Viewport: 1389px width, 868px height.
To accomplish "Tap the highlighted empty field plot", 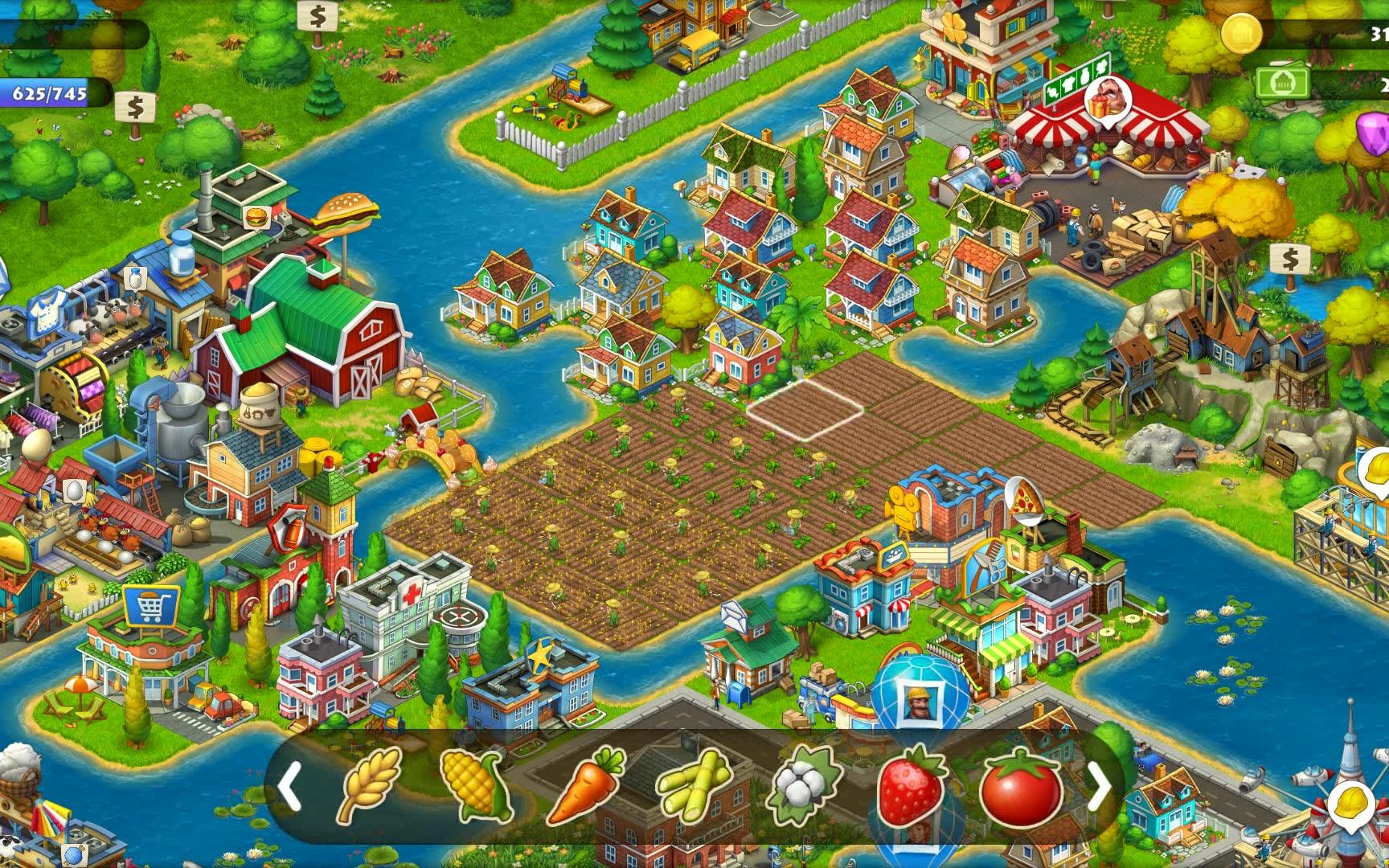I will pos(805,408).
